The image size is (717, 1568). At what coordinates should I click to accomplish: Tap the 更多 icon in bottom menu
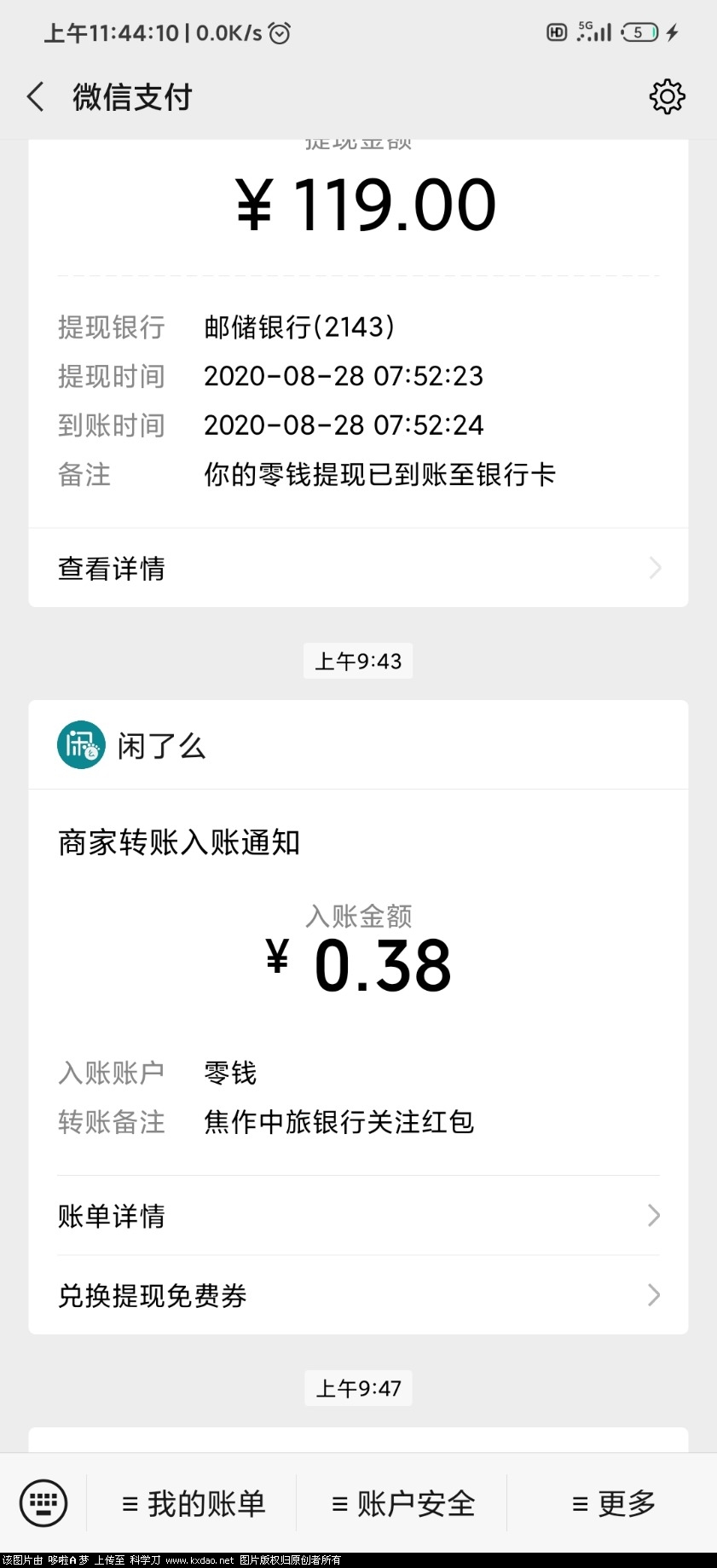578,1503
